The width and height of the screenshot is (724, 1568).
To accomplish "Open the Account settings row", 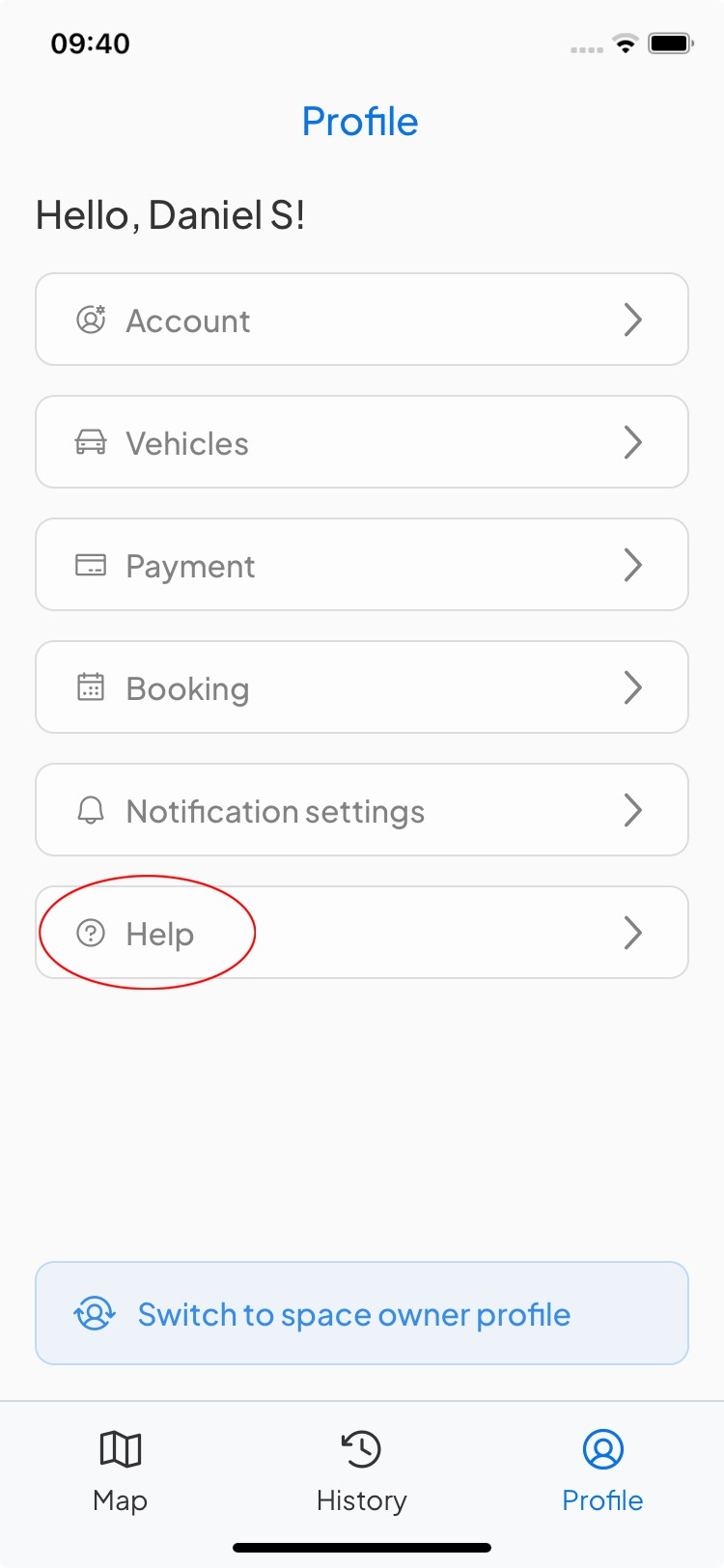I will tap(361, 320).
